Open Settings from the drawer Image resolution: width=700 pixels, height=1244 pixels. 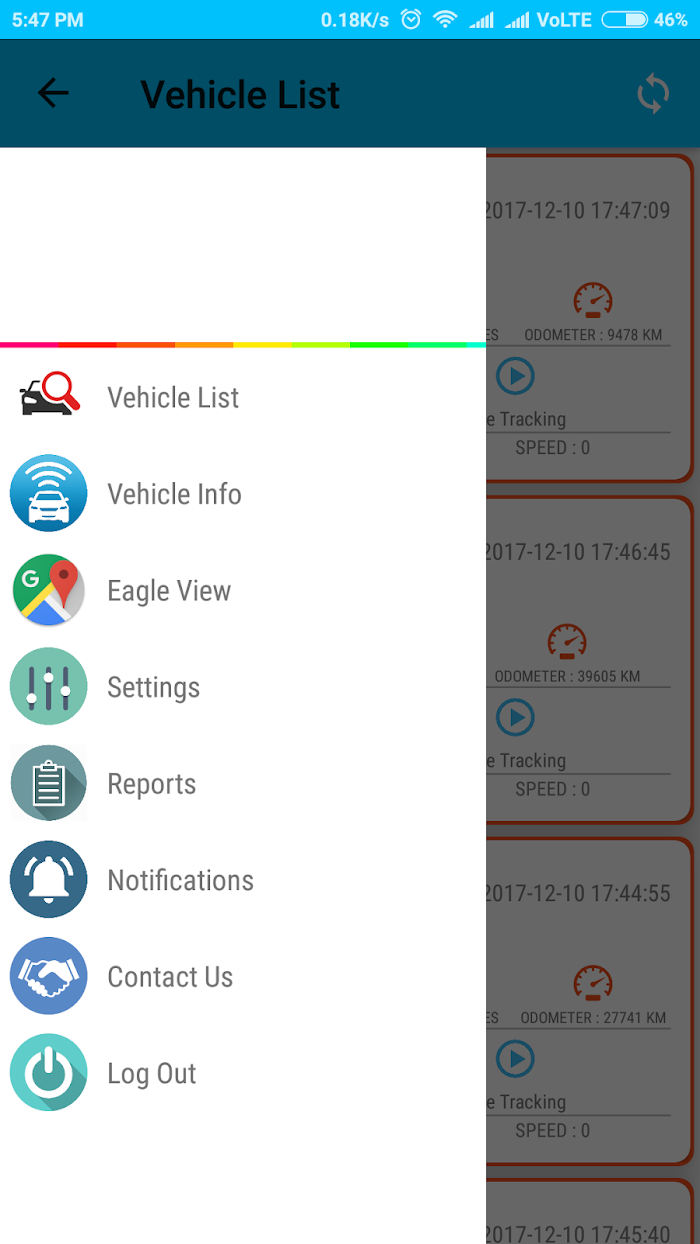243,687
